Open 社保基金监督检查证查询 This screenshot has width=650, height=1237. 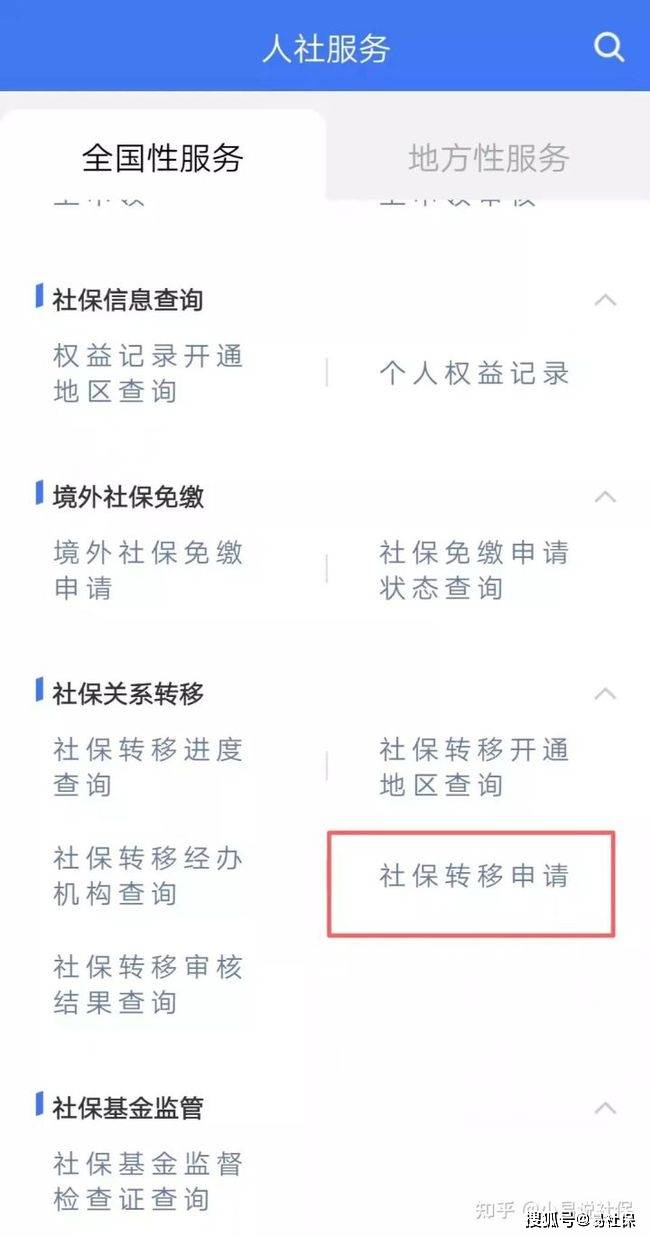(x=148, y=1181)
